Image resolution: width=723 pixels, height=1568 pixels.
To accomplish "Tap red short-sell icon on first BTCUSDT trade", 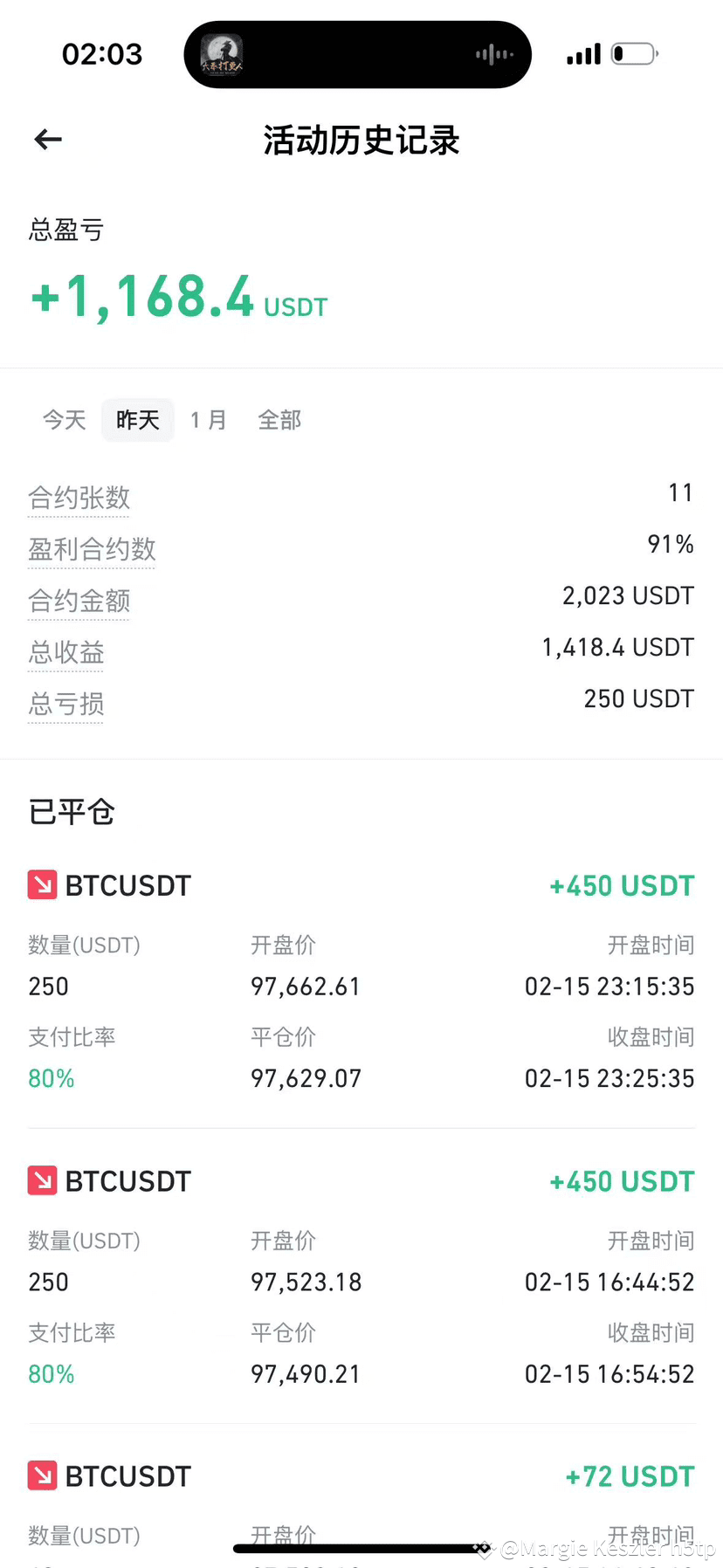I will click(40, 884).
